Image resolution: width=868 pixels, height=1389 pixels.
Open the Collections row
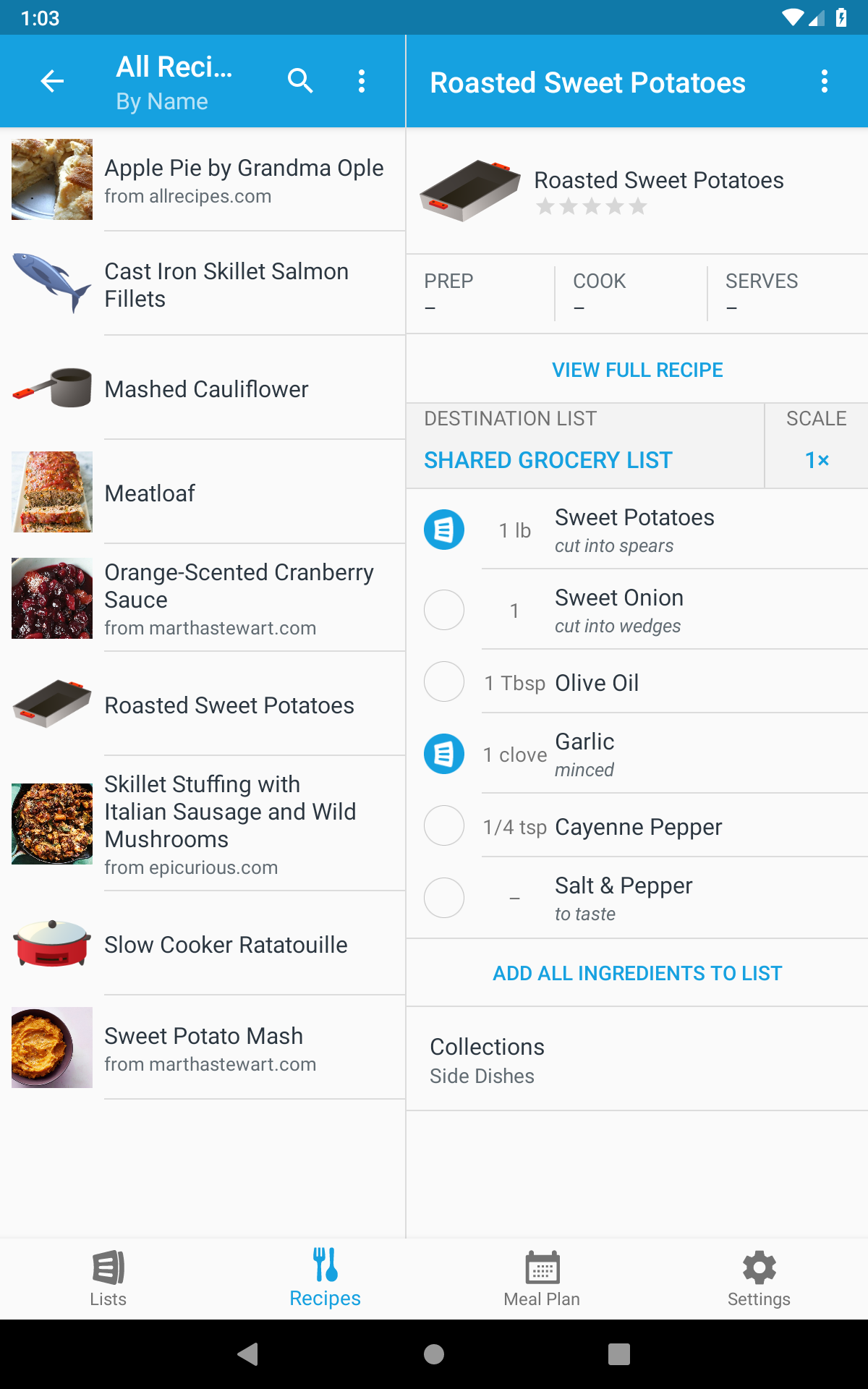(x=637, y=1059)
